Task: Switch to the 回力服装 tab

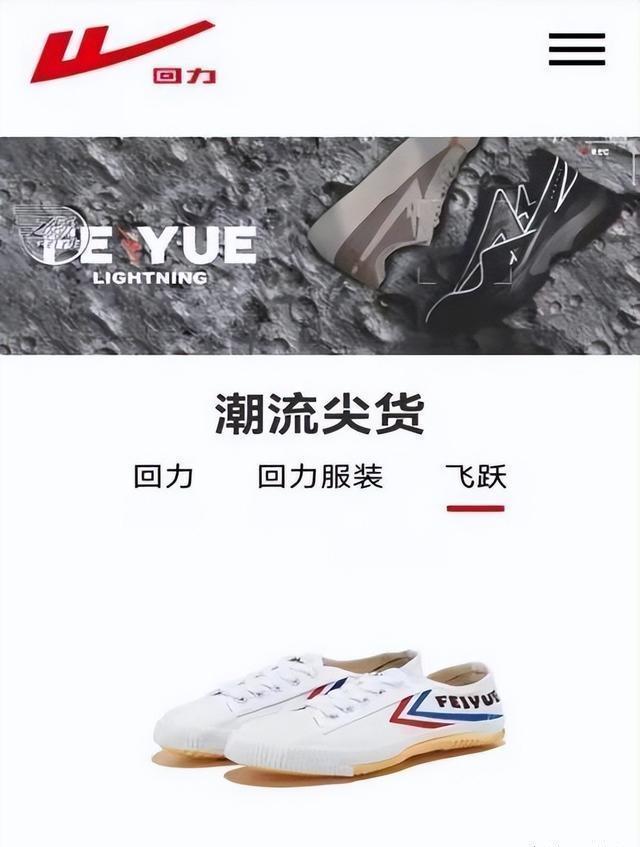Action: (320, 476)
